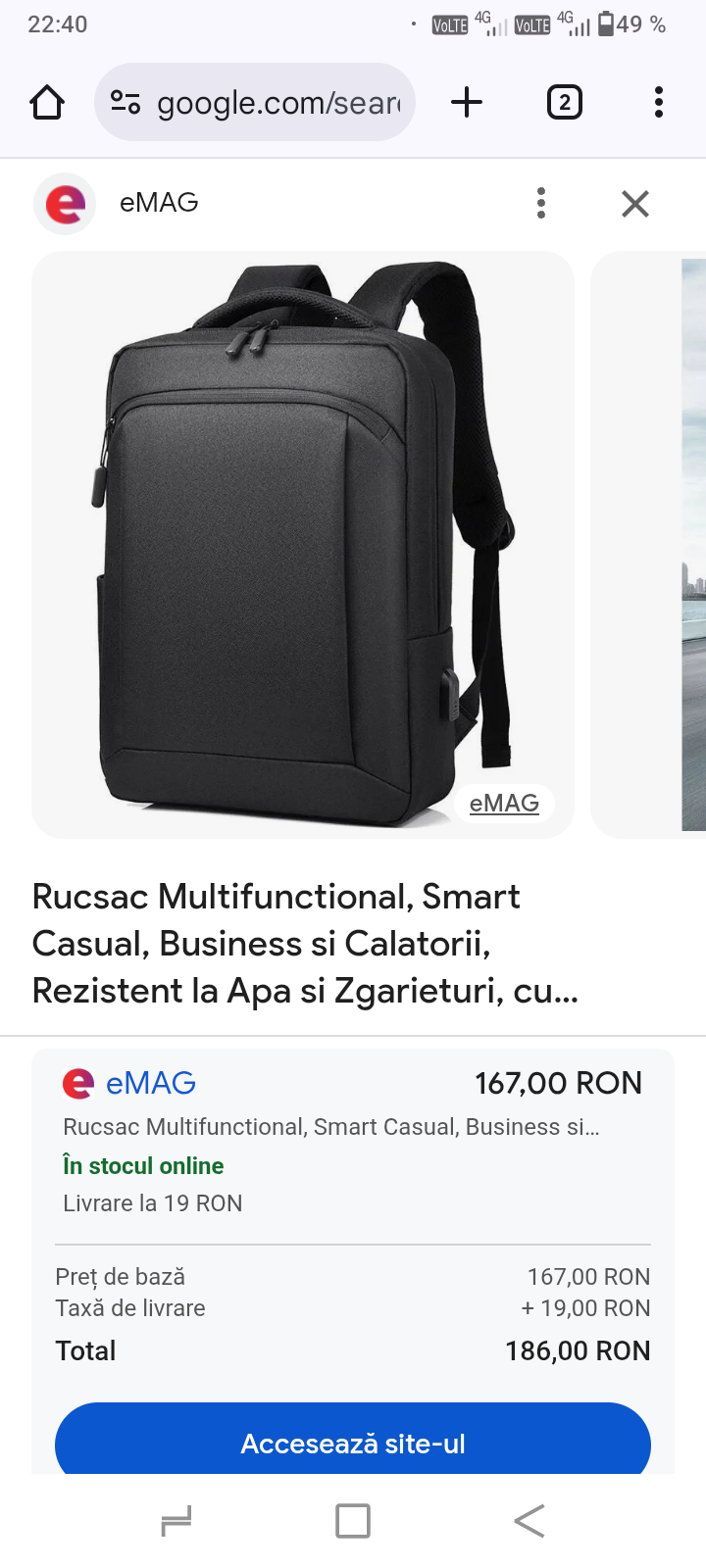Image resolution: width=706 pixels, height=1568 pixels.
Task: Open Chrome's overflow menu
Action: point(658,102)
